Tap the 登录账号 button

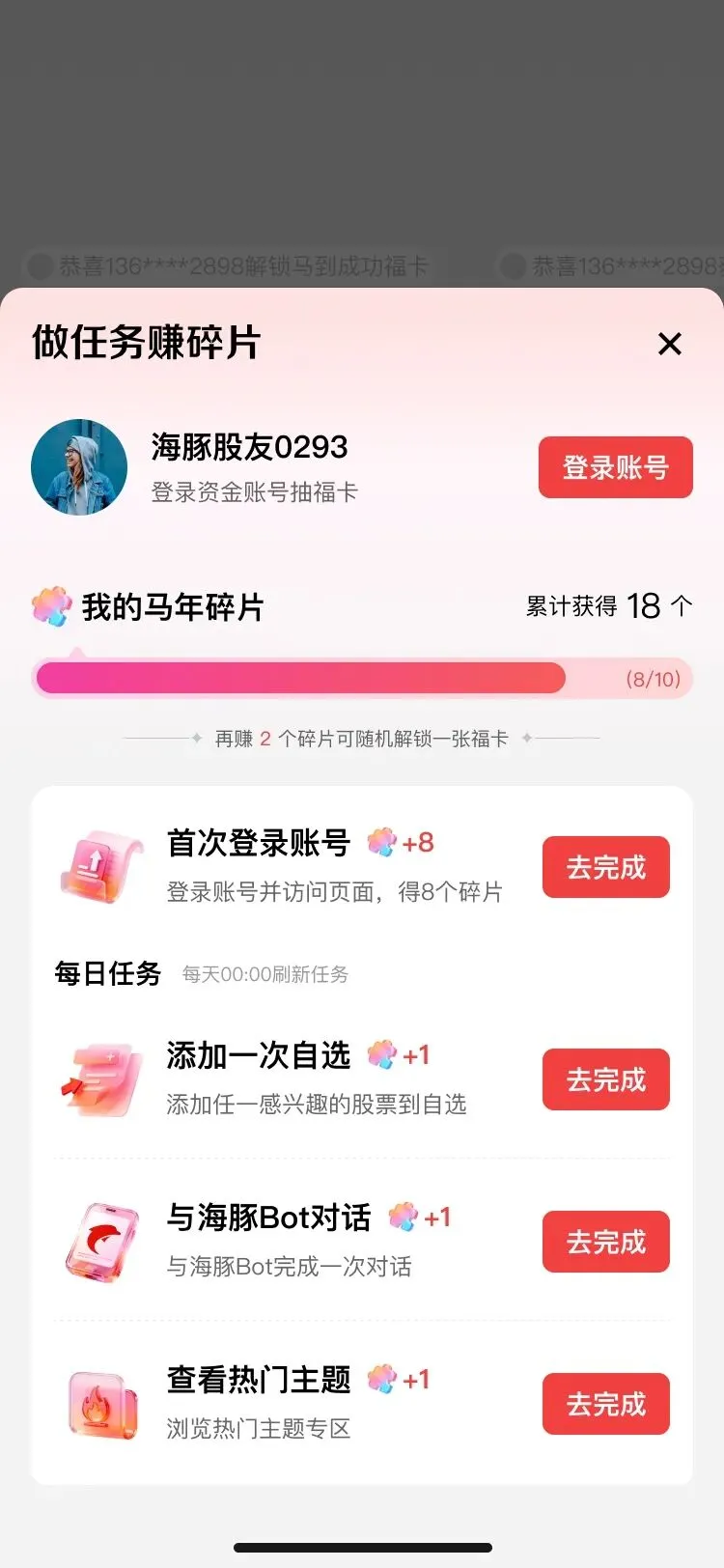click(615, 468)
